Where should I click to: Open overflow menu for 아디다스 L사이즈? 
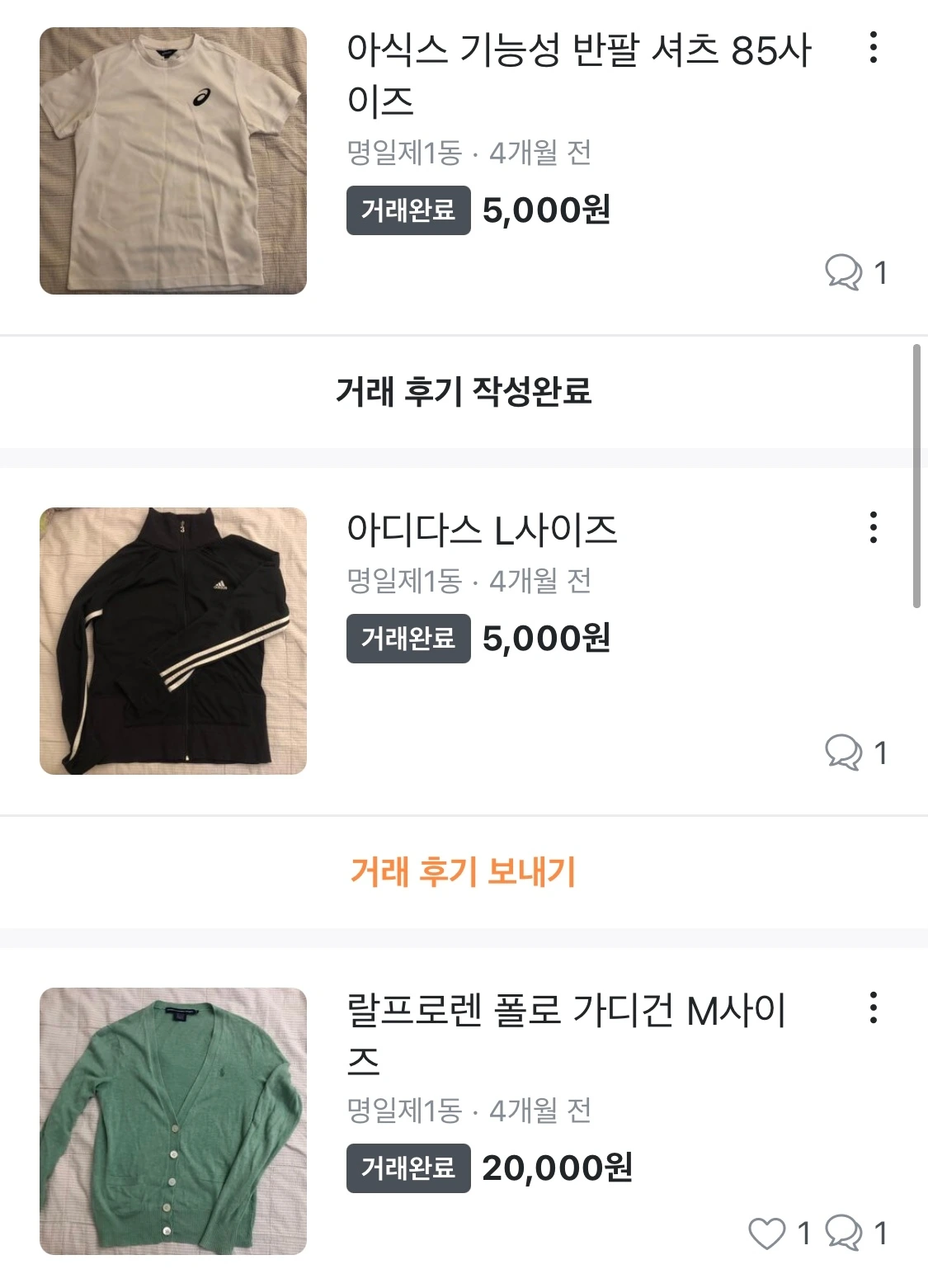click(873, 528)
